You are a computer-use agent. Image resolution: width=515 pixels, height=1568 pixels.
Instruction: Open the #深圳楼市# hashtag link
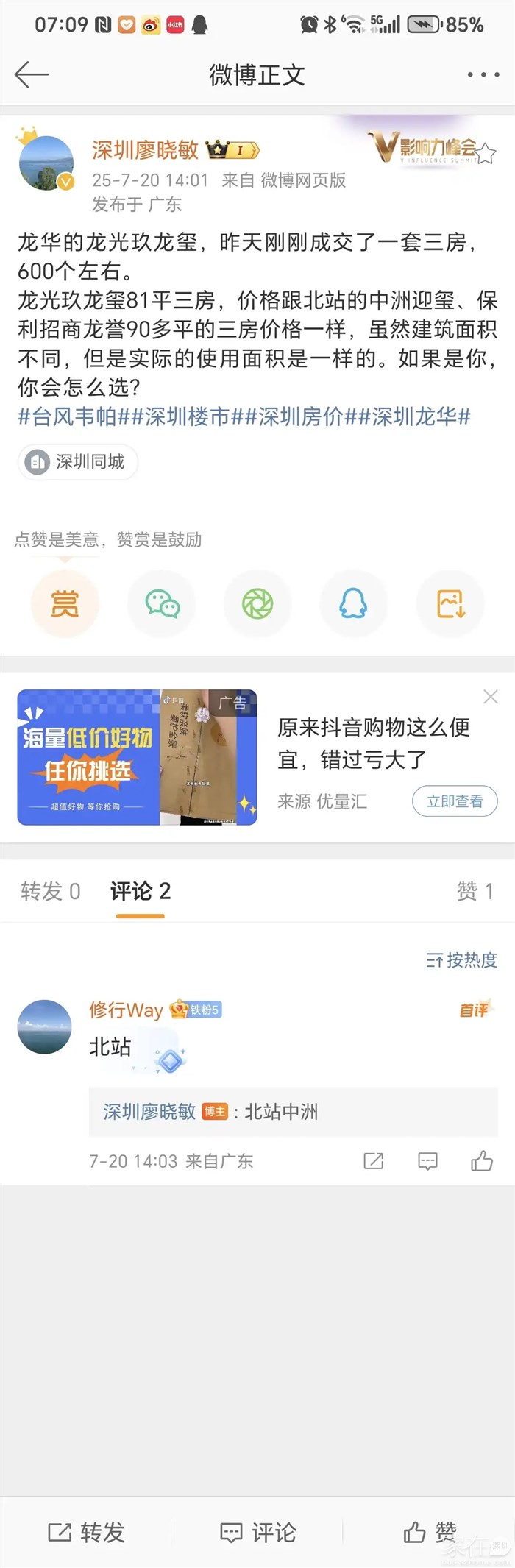[188, 417]
